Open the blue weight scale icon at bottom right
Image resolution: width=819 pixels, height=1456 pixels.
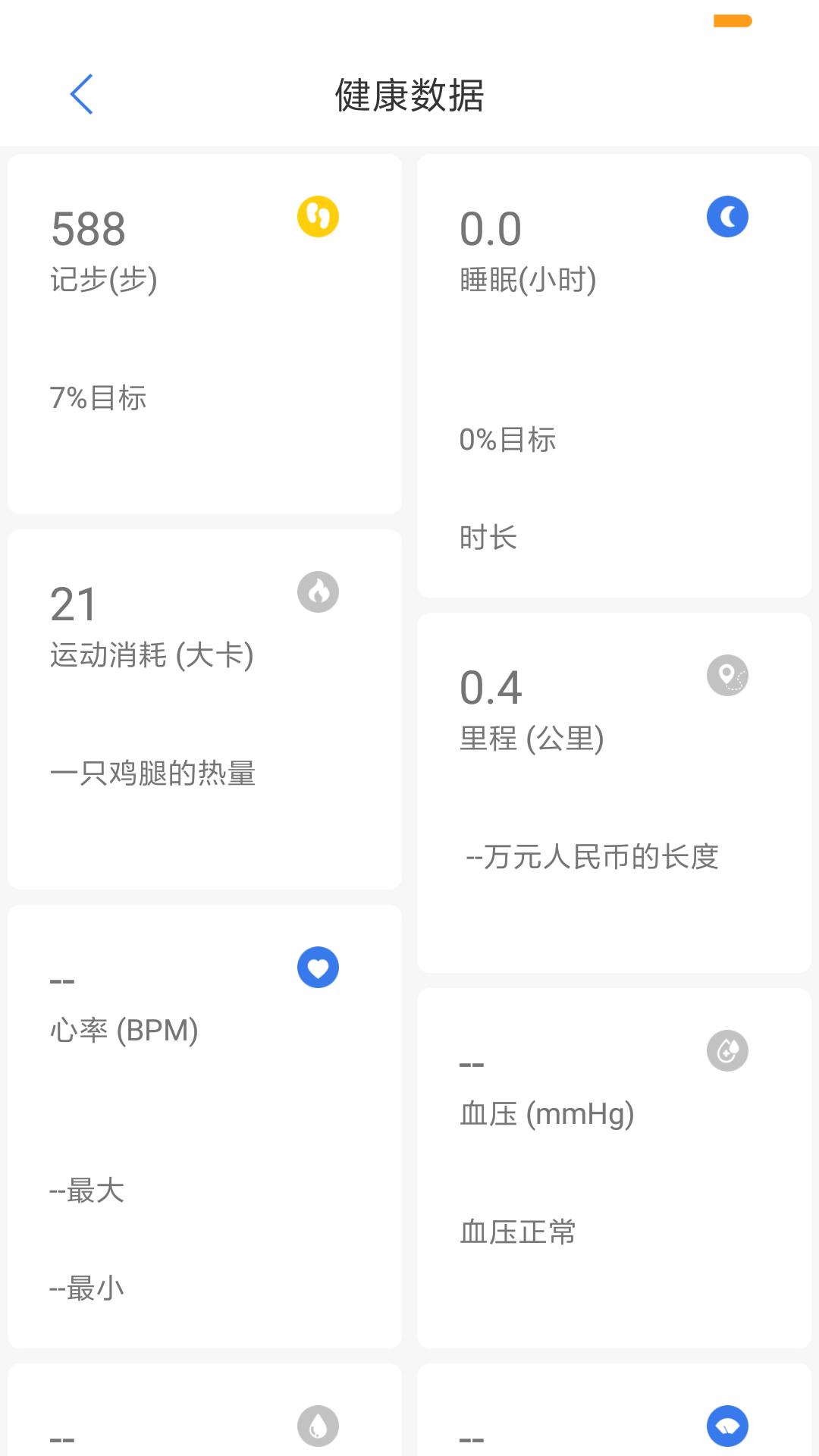pos(726,1425)
